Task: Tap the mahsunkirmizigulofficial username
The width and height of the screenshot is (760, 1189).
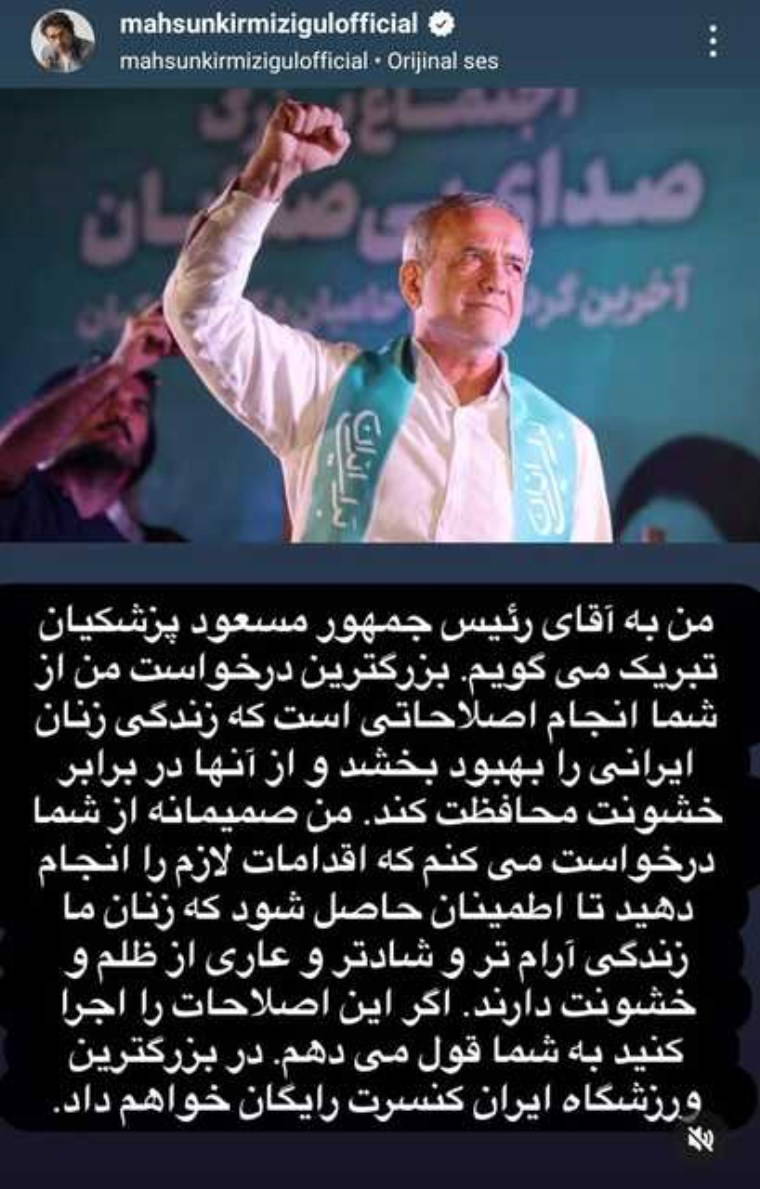Action: 267,22
